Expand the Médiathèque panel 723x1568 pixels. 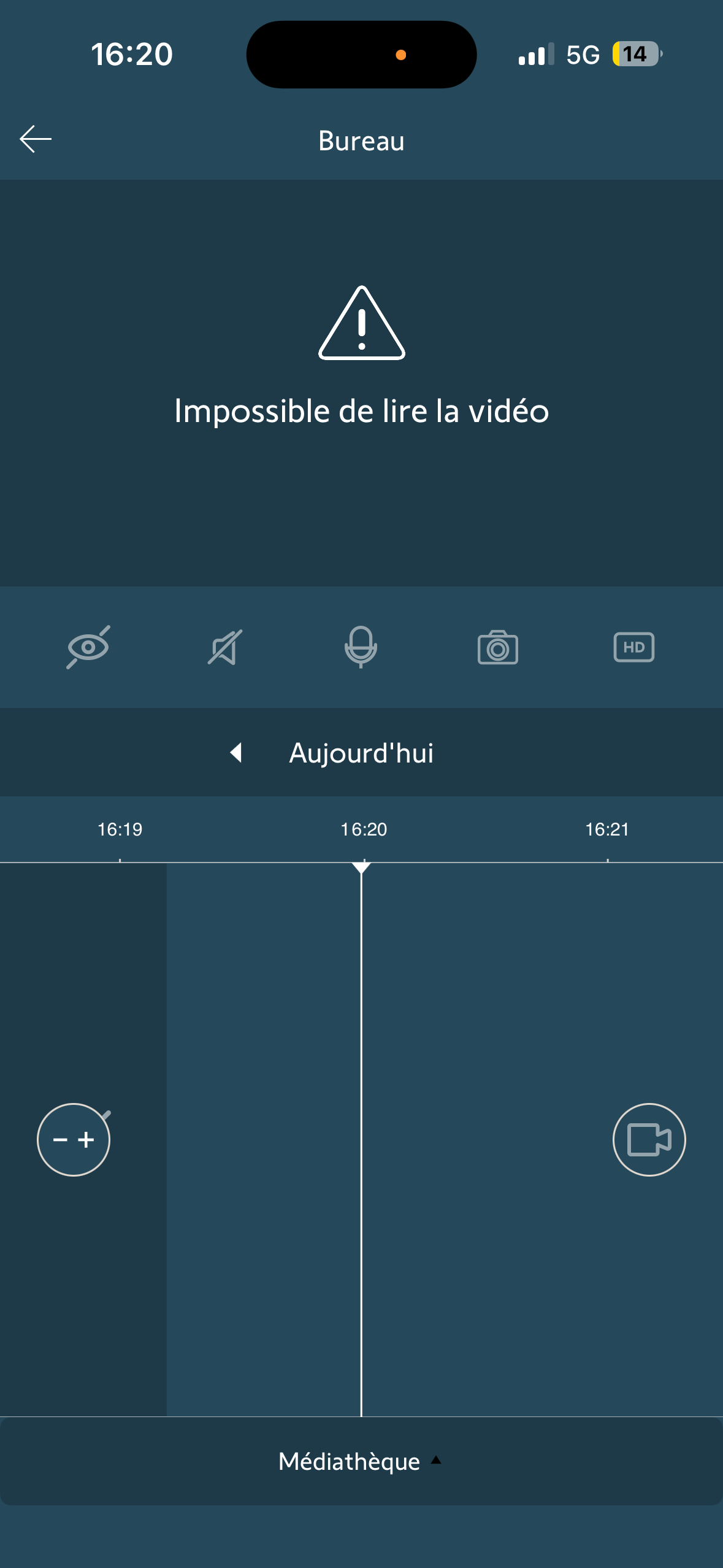click(361, 1461)
